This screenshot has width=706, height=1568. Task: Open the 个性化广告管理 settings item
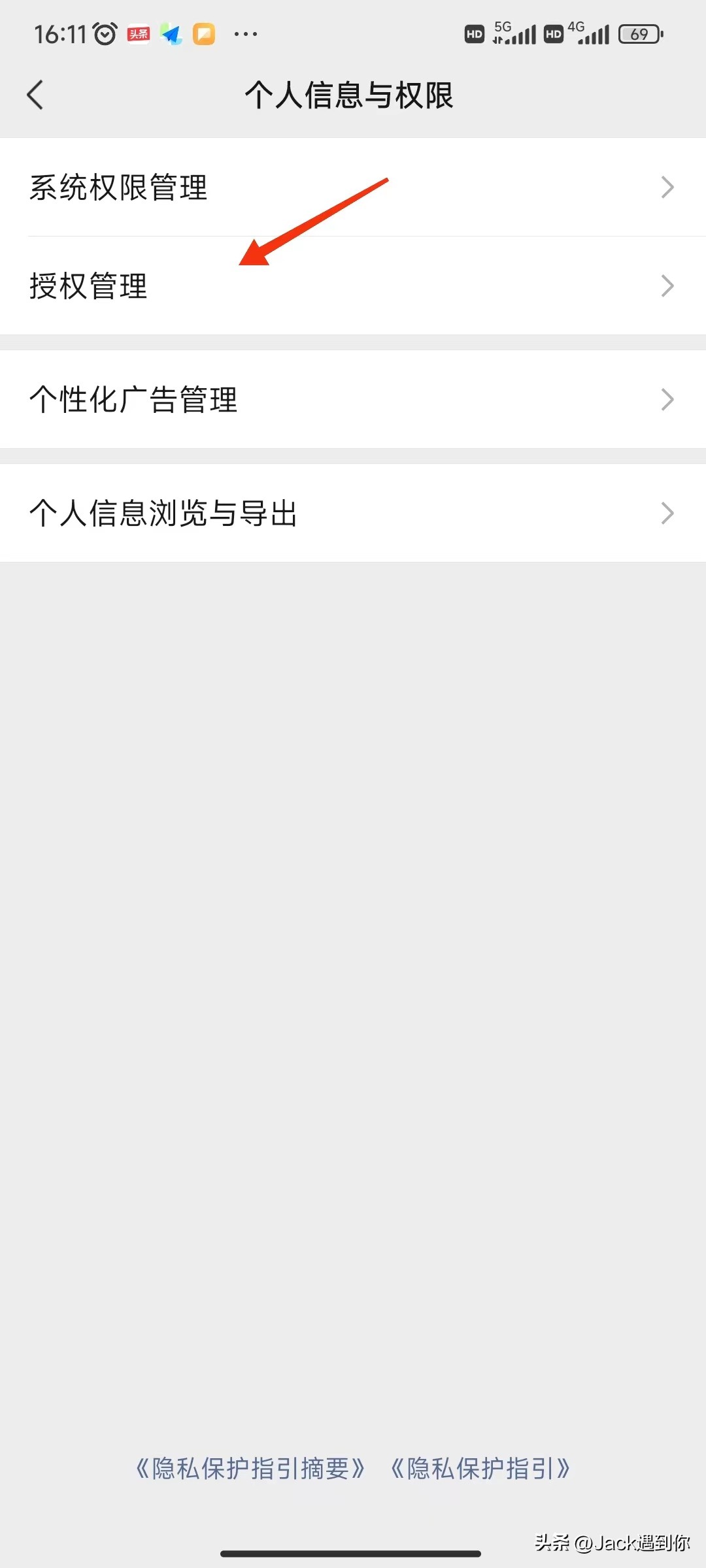click(135, 399)
